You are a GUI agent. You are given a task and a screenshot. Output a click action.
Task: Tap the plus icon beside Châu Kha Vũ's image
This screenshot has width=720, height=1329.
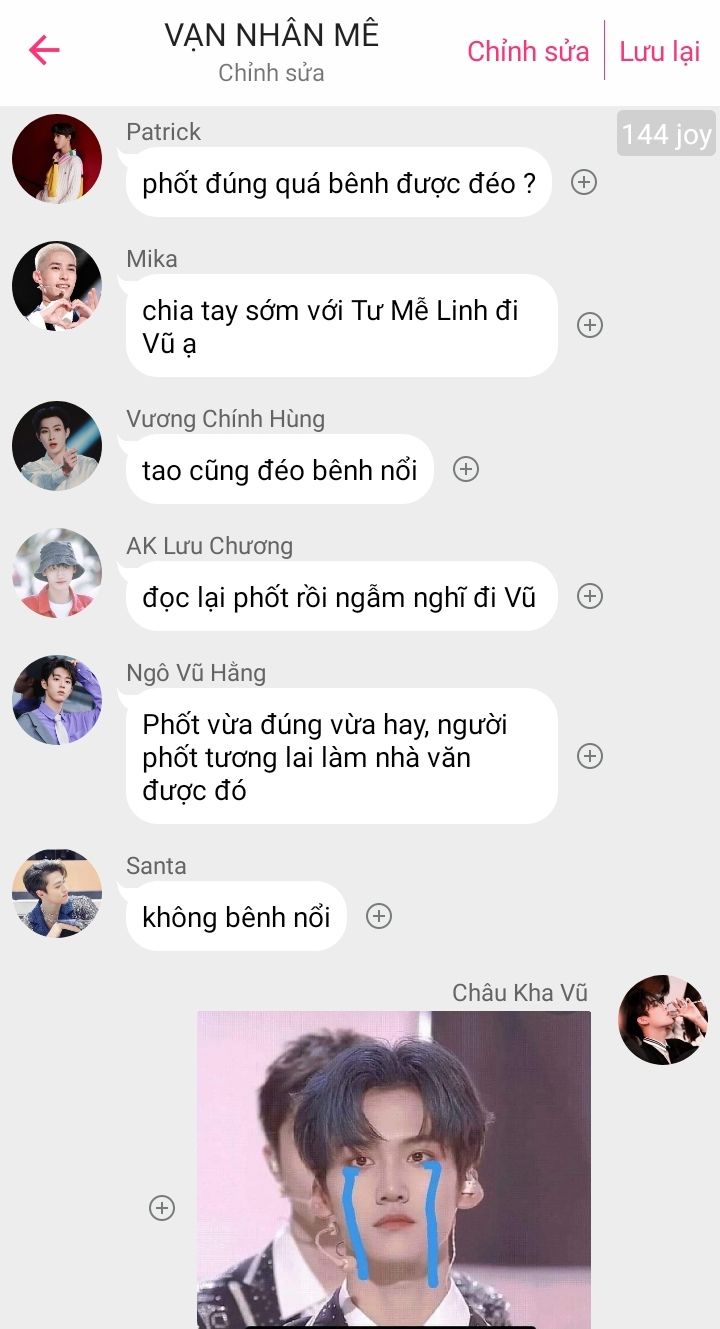point(162,1208)
